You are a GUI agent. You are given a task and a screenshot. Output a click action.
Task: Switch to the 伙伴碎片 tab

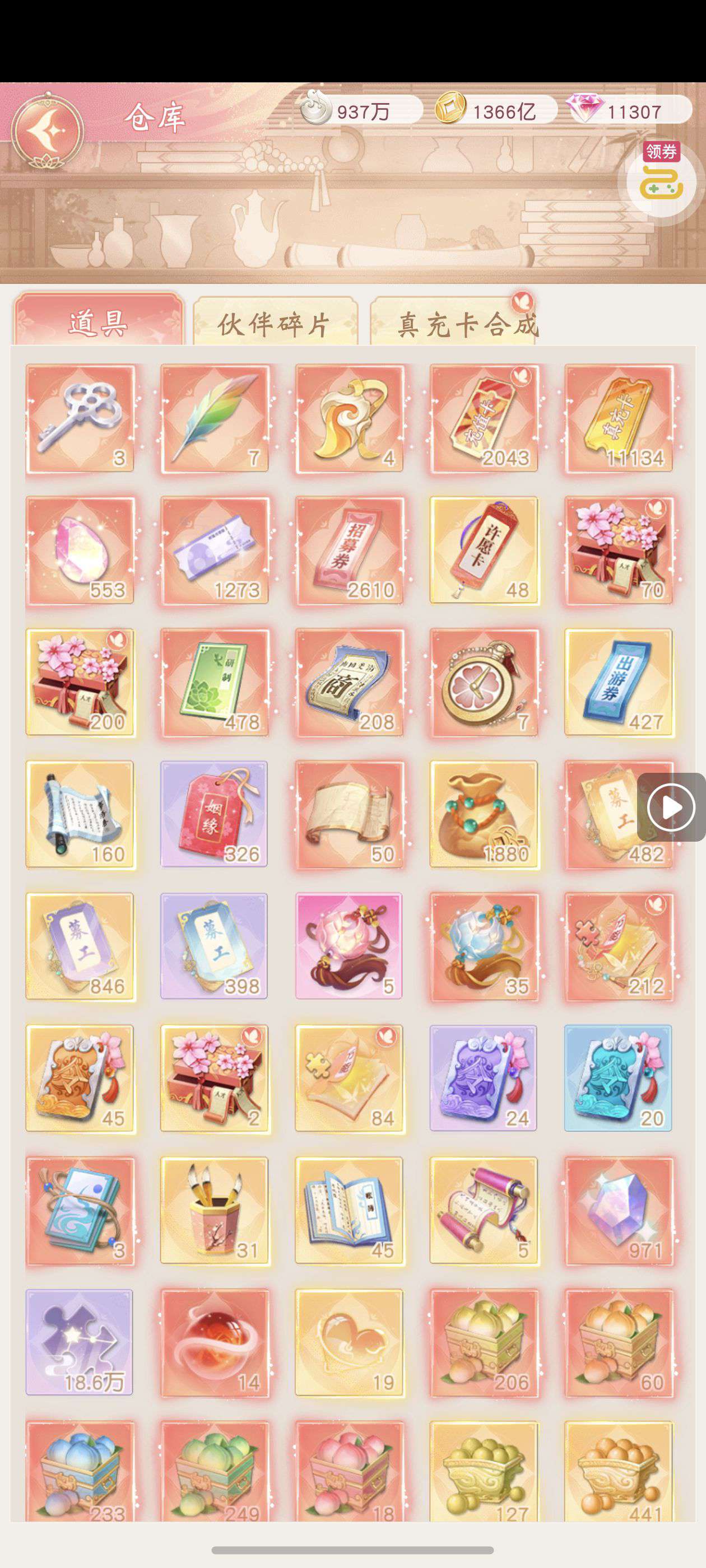[275, 323]
